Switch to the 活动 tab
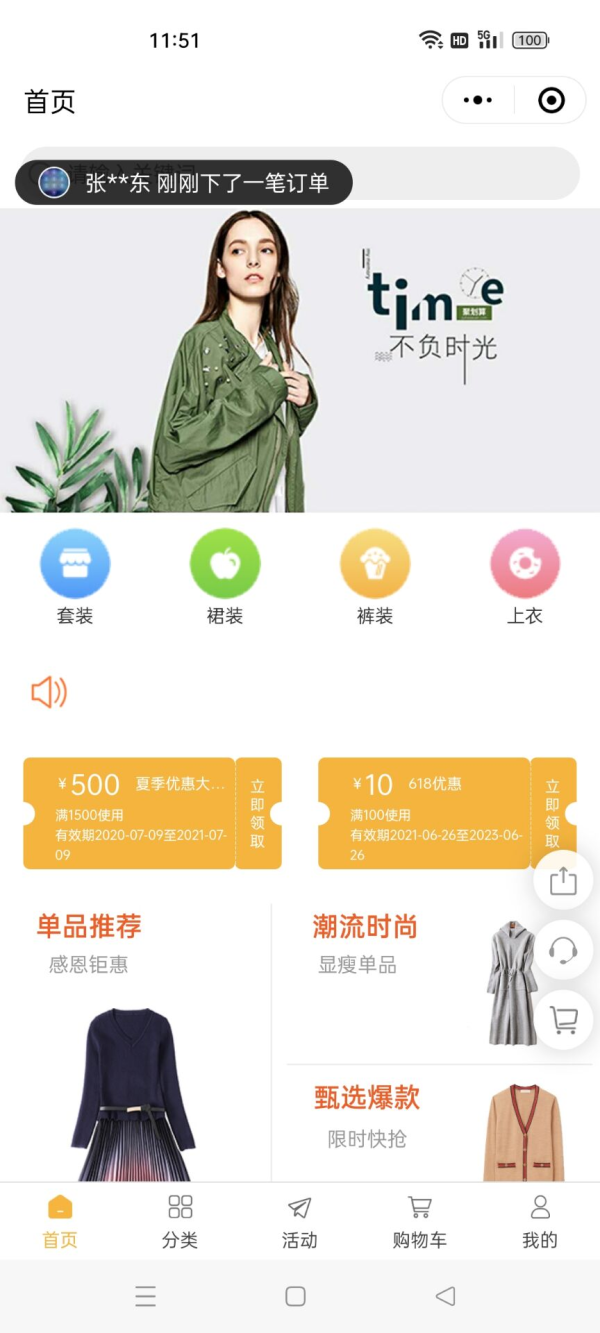 [300, 1221]
